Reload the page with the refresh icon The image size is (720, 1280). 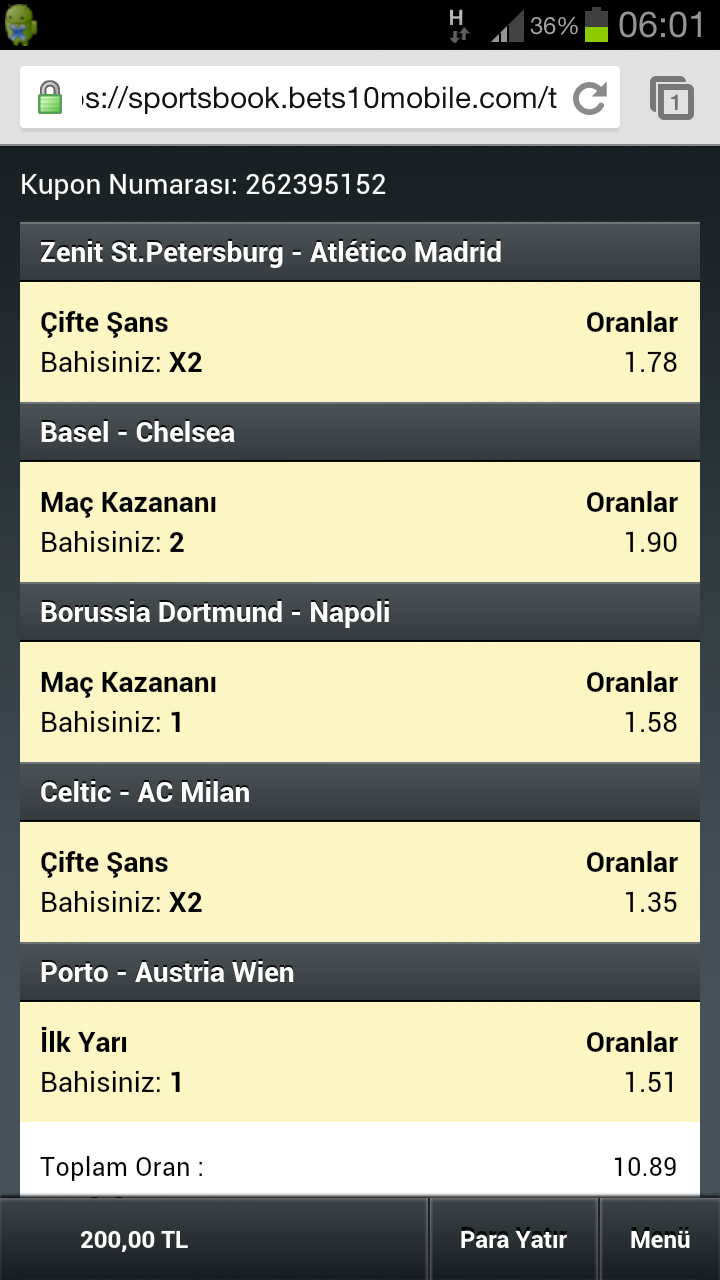[x=589, y=98]
